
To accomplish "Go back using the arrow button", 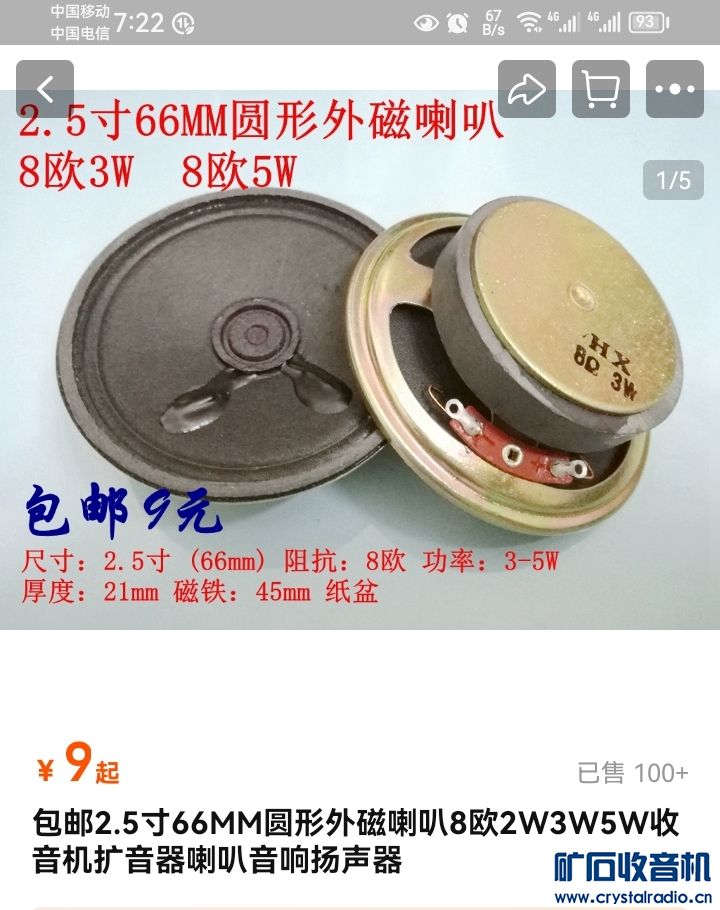I will (45, 89).
